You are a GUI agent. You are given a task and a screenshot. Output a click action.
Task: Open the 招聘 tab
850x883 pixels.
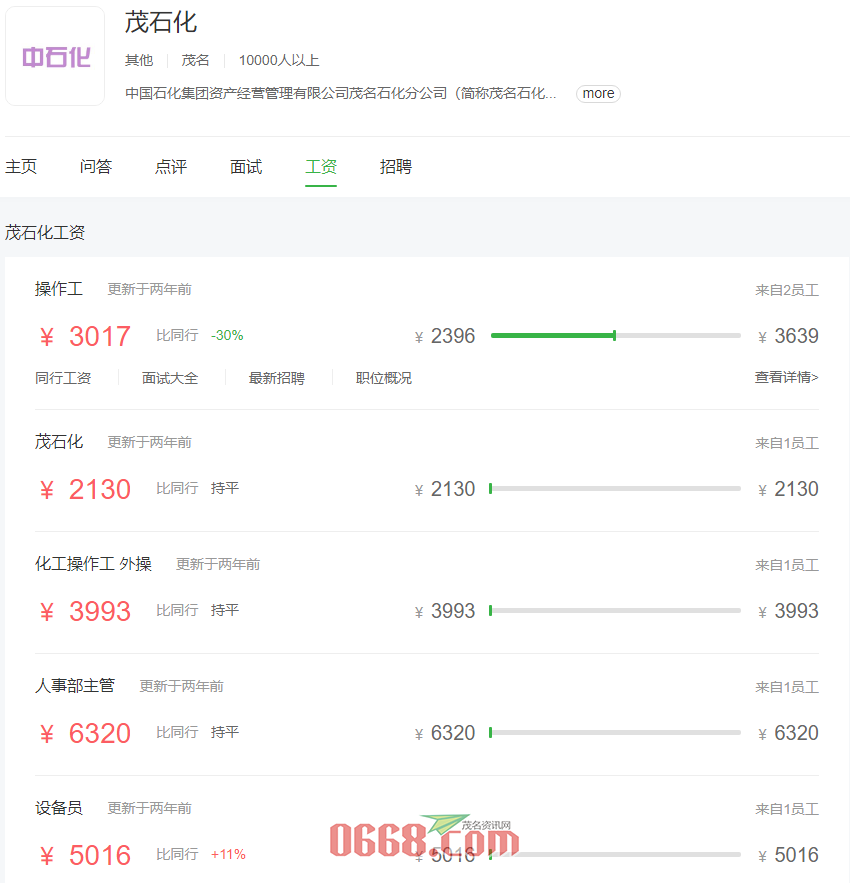pyautogui.click(x=396, y=167)
